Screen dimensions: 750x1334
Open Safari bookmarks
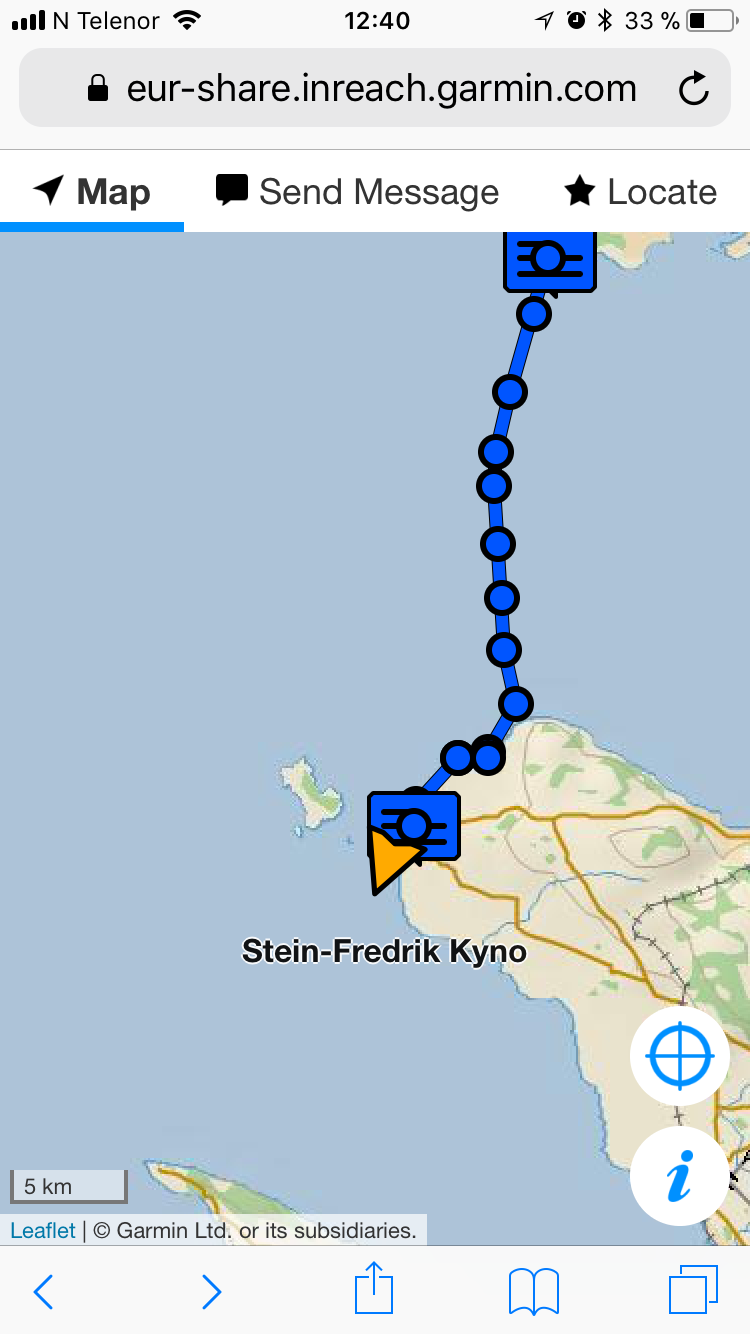click(534, 1291)
